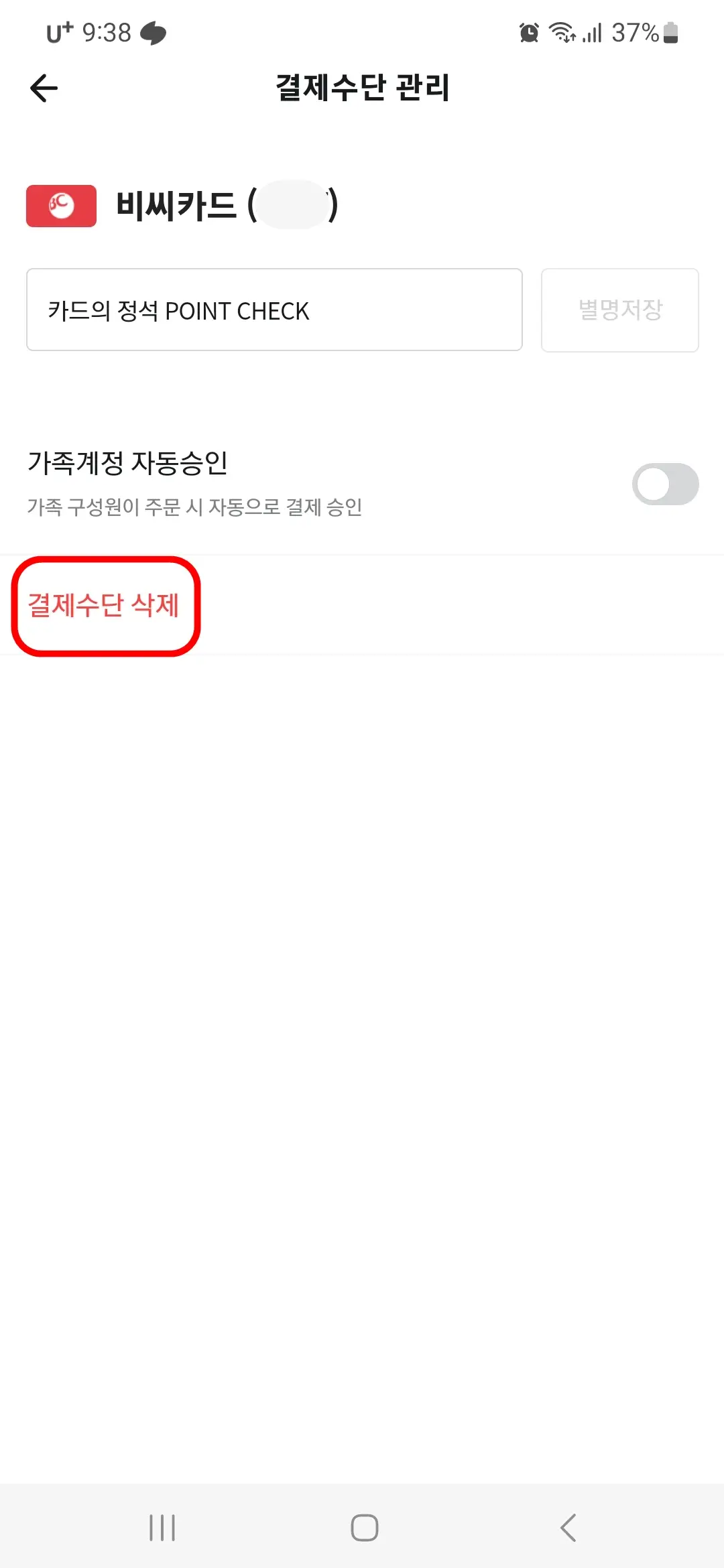Tap the red BC card logo
Viewport: 724px width, 1568px height.
click(x=60, y=206)
